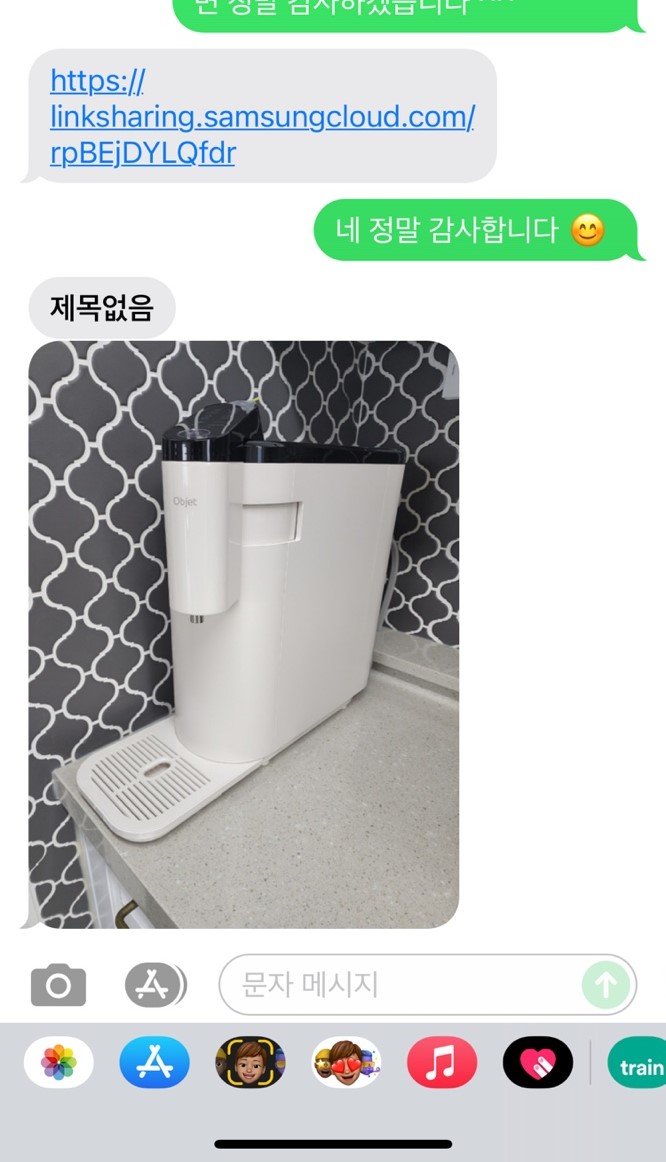Open Memoji stickers in the app strip
This screenshot has width=666, height=1162.
pyautogui.click(x=346, y=1062)
